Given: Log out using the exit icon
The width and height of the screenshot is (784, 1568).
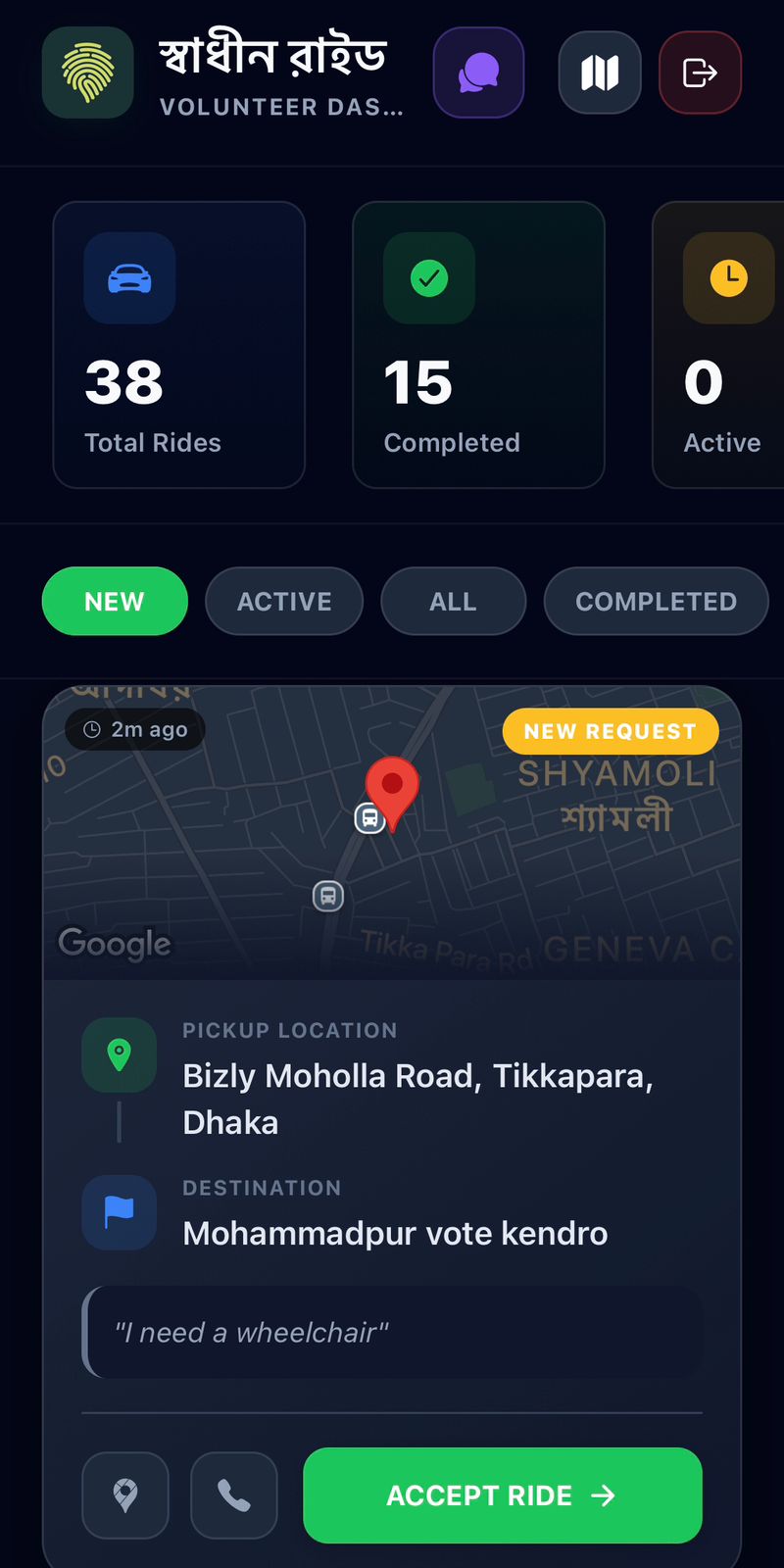Looking at the screenshot, I should [700, 73].
